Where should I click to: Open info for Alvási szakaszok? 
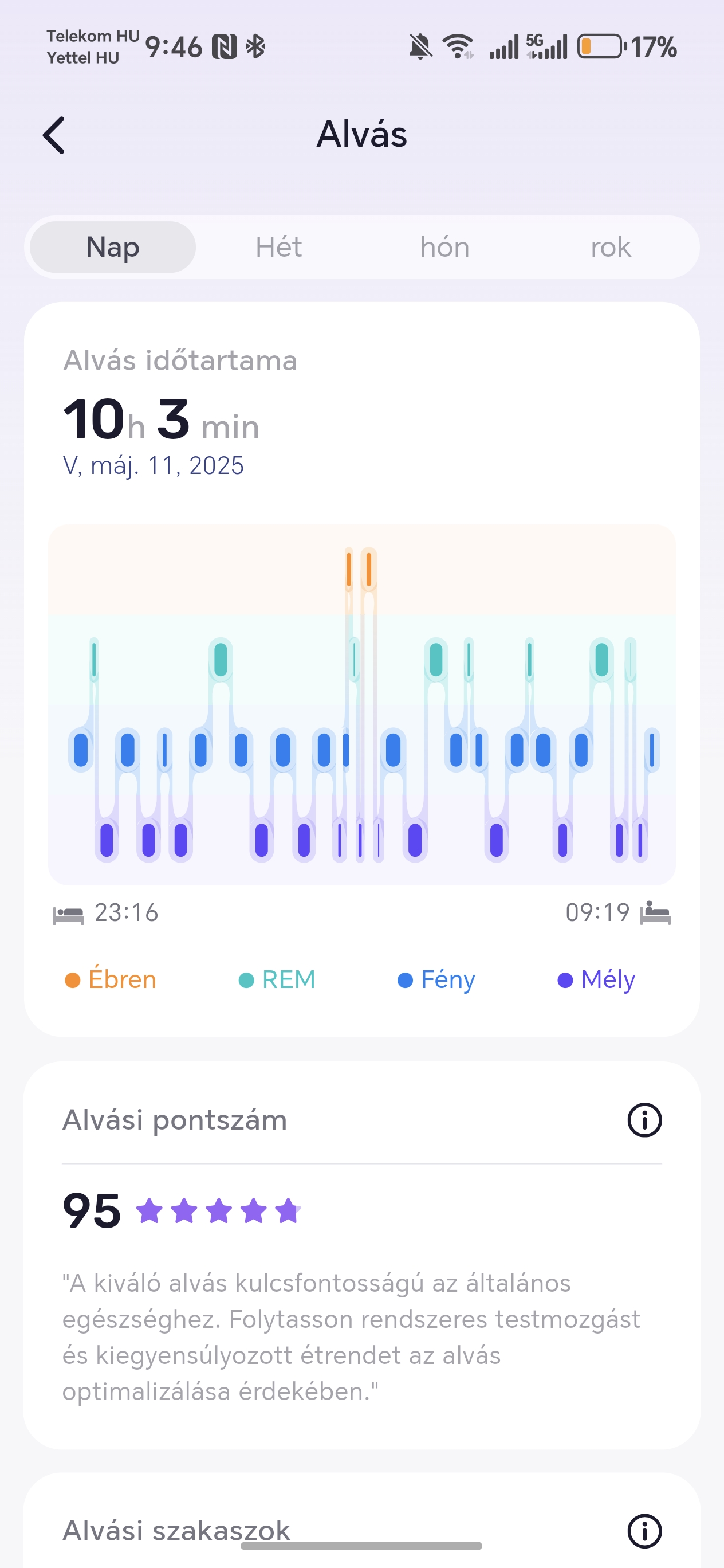(644, 1531)
